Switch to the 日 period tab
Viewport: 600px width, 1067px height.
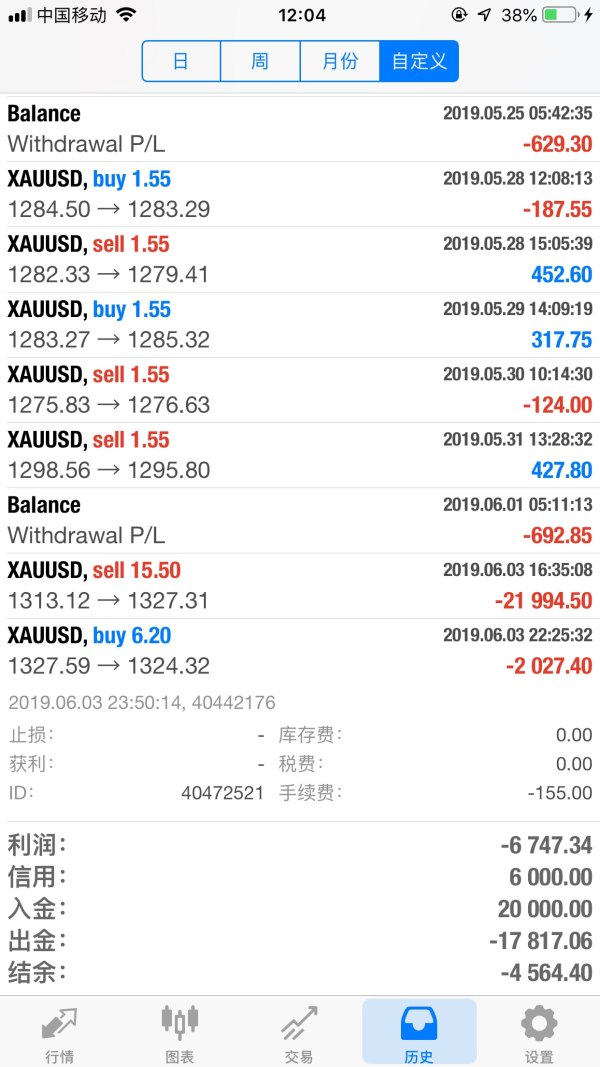coord(181,61)
